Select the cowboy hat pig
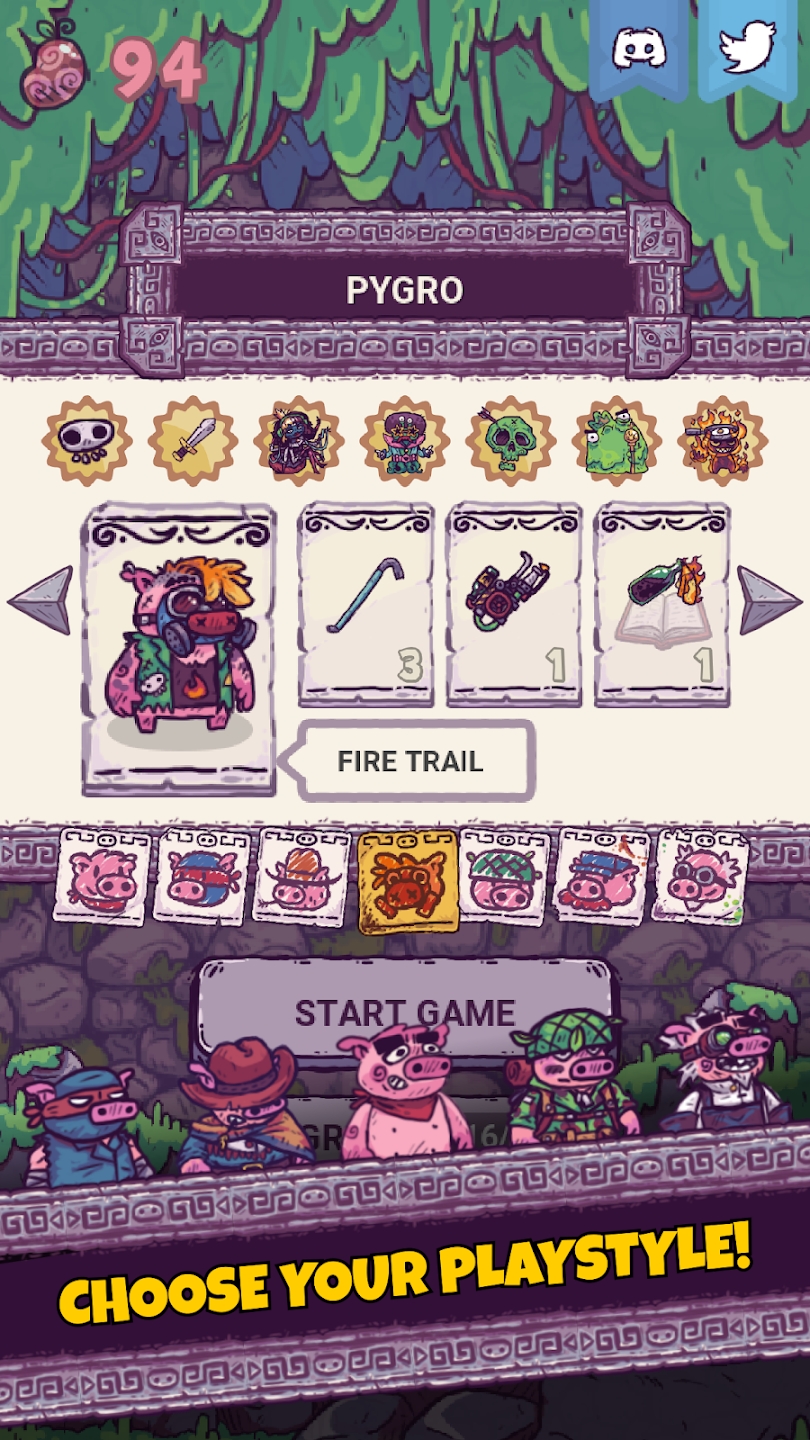The width and height of the screenshot is (810, 1440). point(304,877)
